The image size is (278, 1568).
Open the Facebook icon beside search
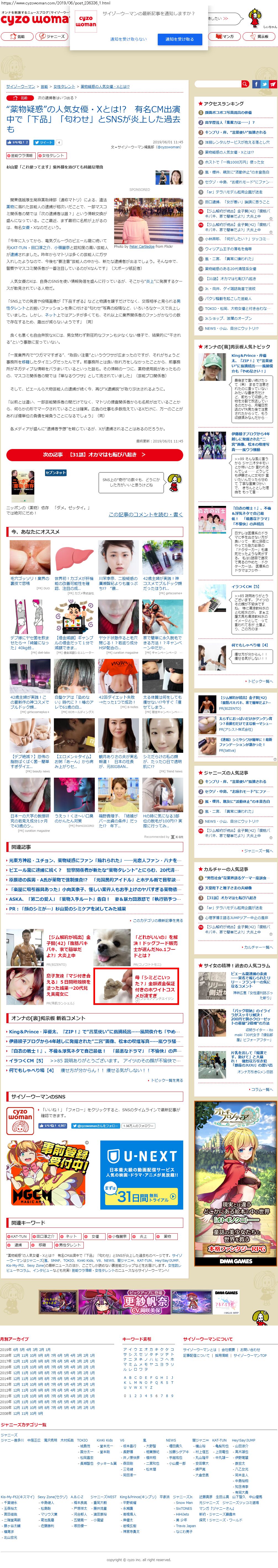[x=256, y=85]
